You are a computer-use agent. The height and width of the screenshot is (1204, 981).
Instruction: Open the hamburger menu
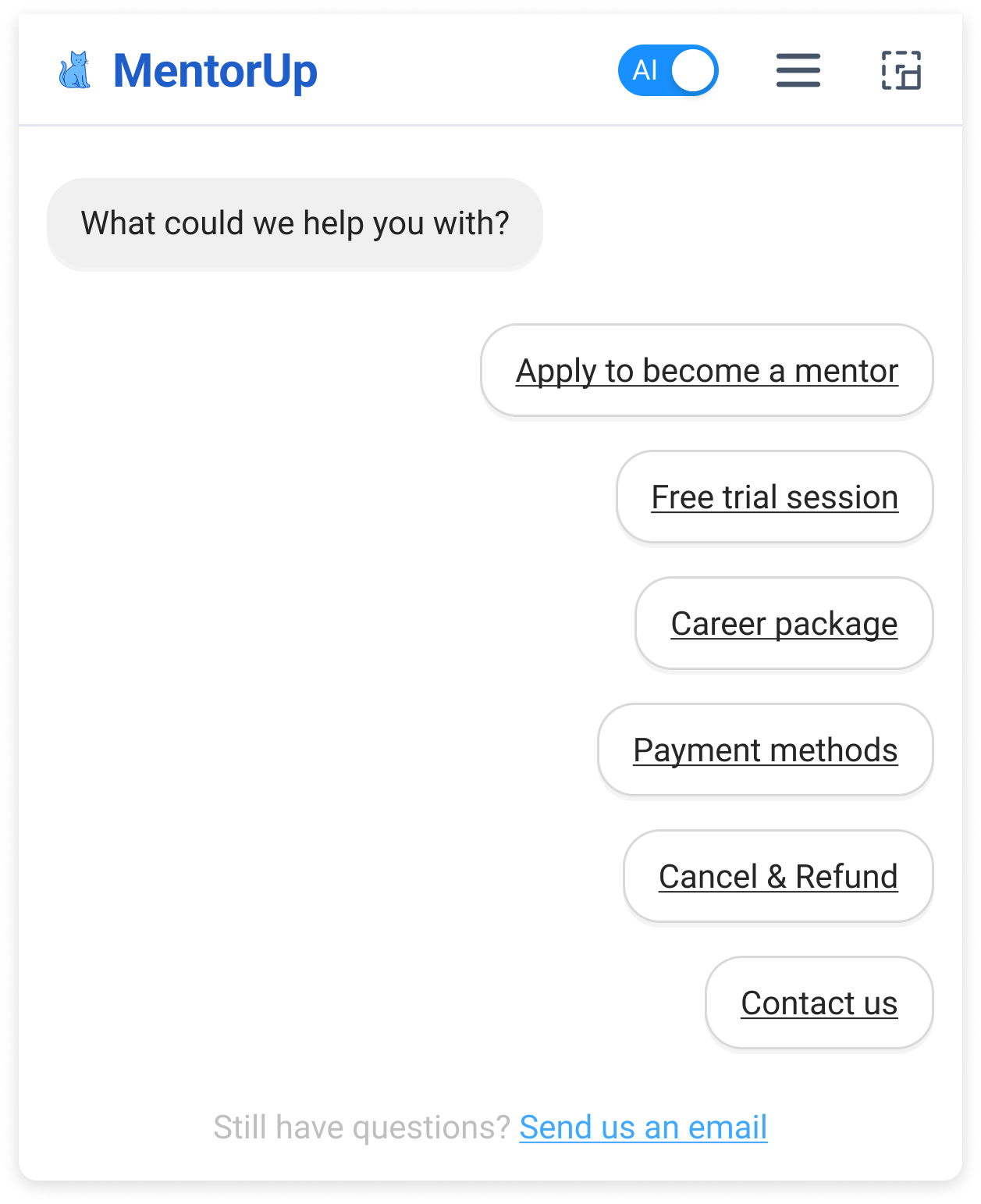tap(798, 70)
